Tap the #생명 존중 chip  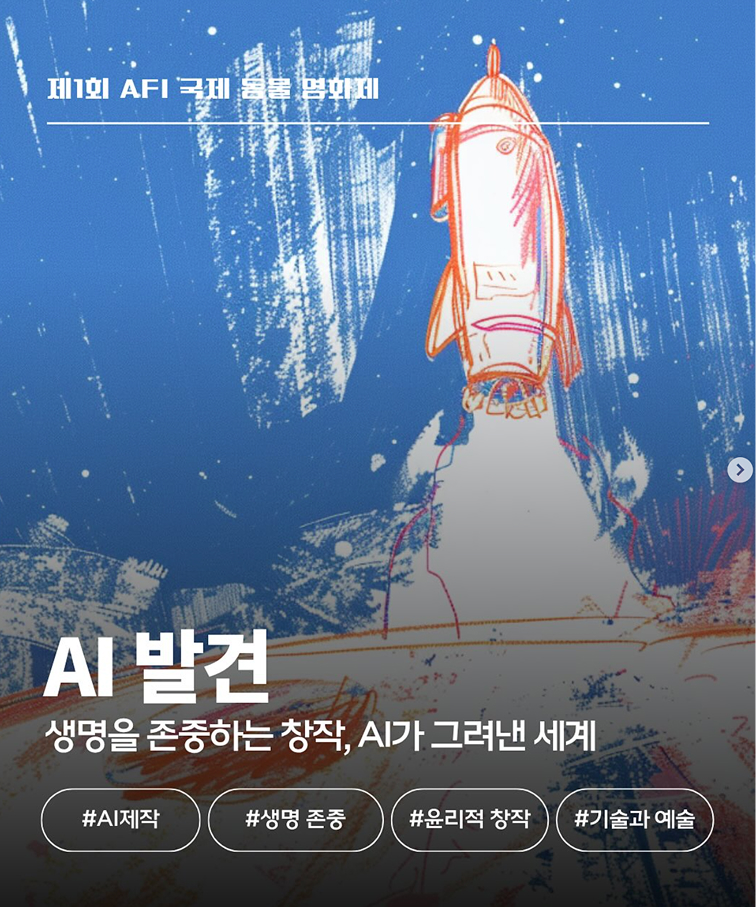pyautogui.click(x=295, y=820)
